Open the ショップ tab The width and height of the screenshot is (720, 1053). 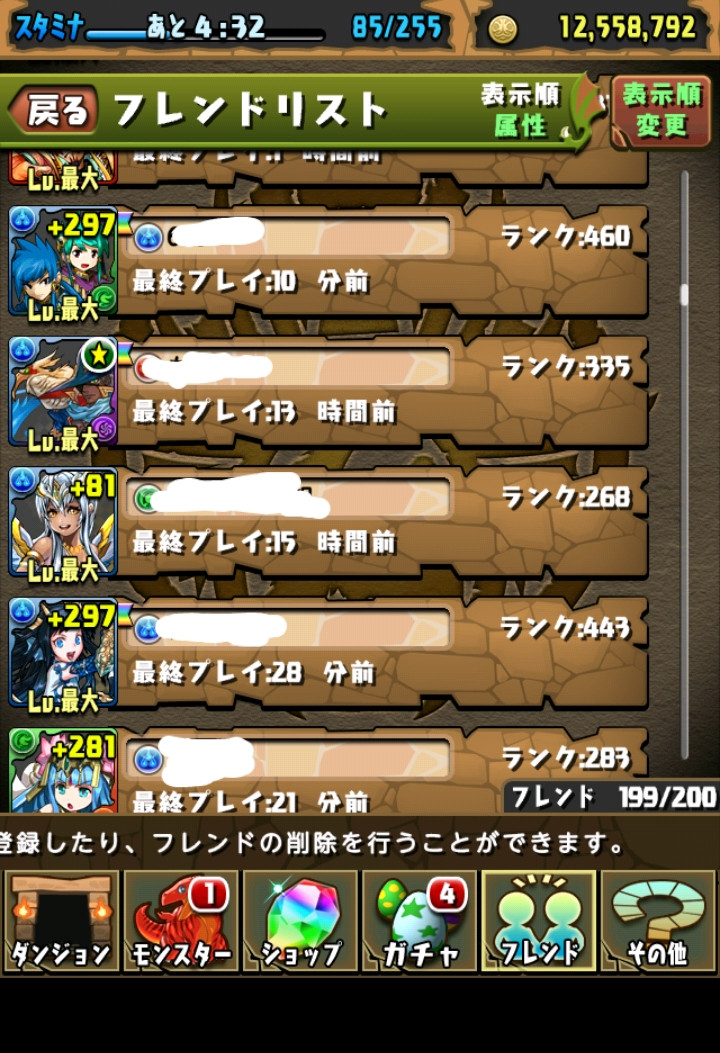[300, 922]
